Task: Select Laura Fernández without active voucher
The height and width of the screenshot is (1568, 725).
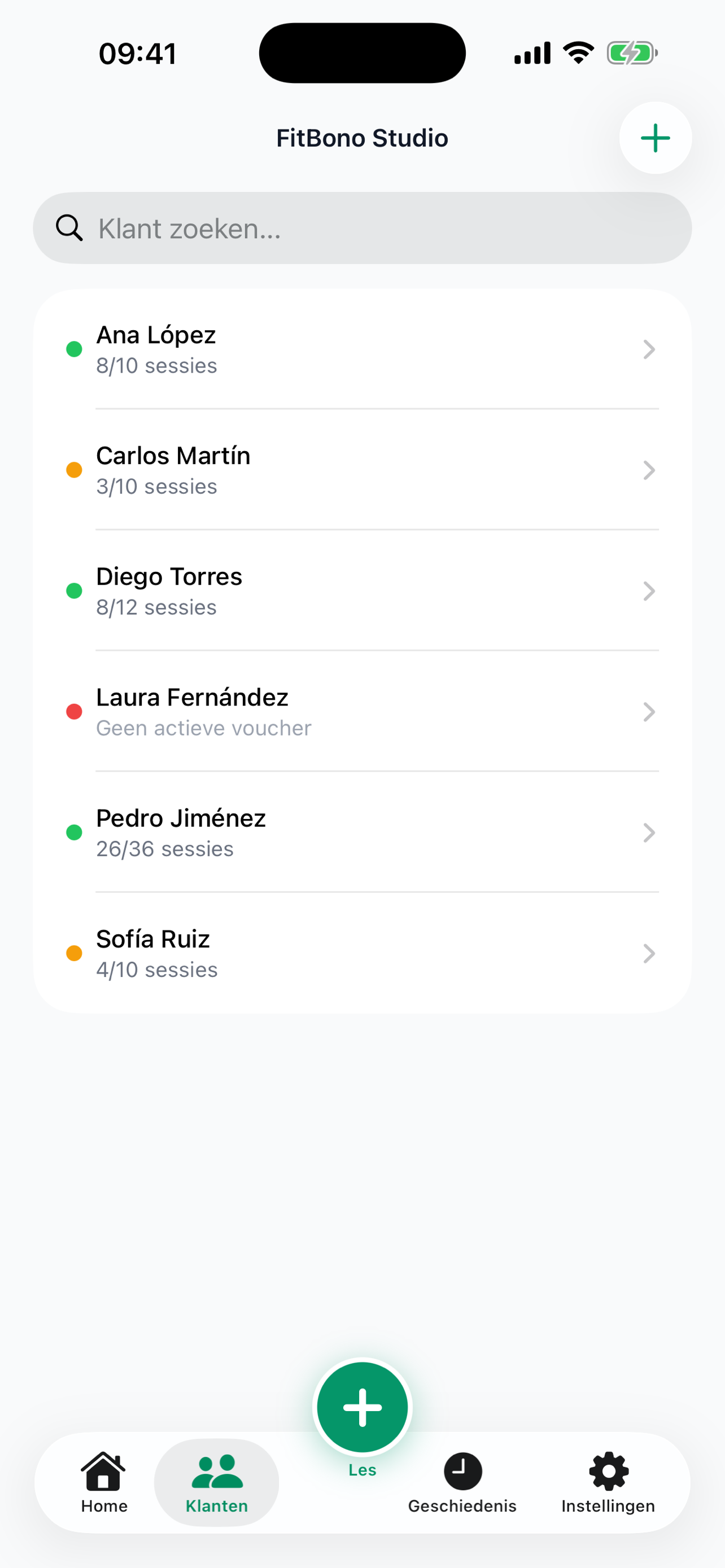Action: (x=362, y=712)
